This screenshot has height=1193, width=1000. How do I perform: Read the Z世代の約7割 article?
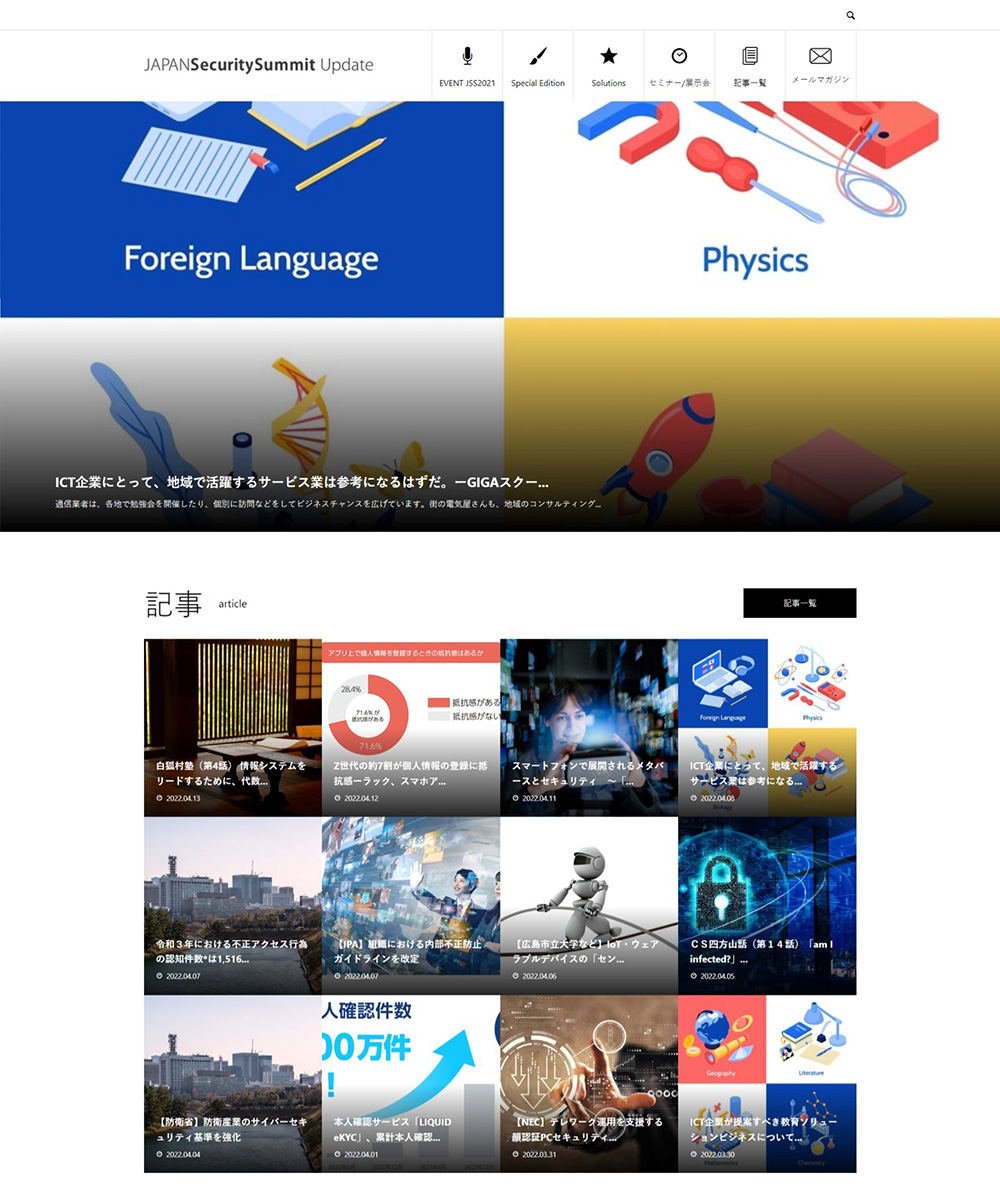click(x=410, y=772)
